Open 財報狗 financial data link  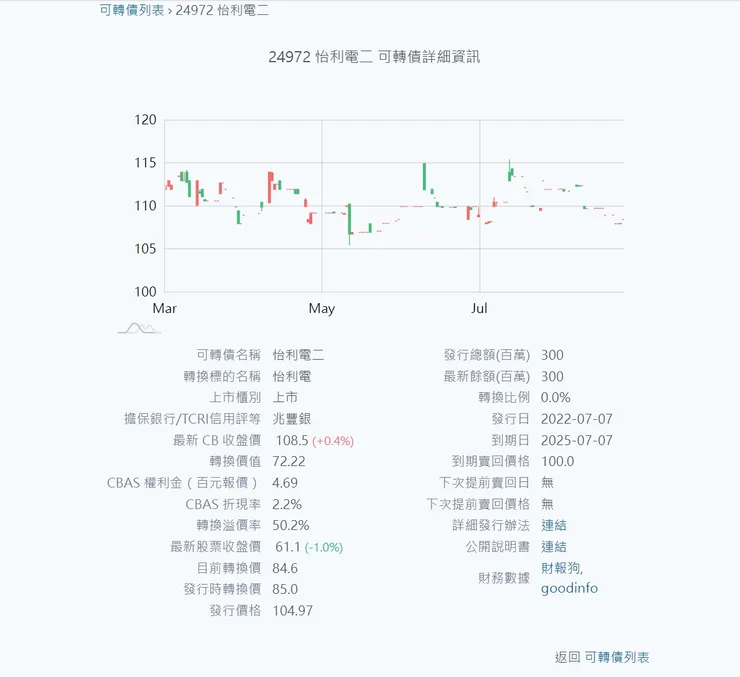pos(560,568)
